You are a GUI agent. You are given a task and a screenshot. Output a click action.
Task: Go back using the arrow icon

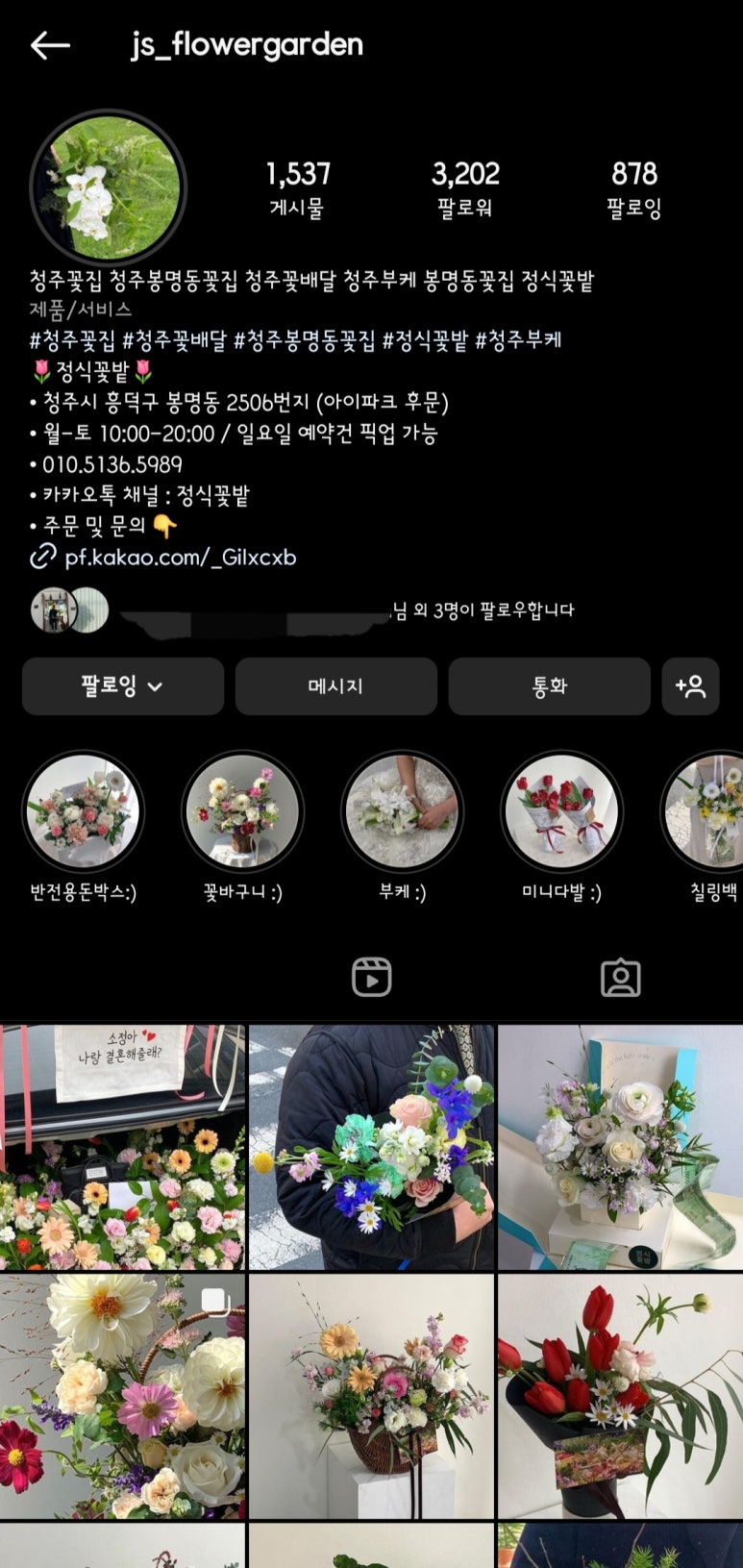point(50,45)
